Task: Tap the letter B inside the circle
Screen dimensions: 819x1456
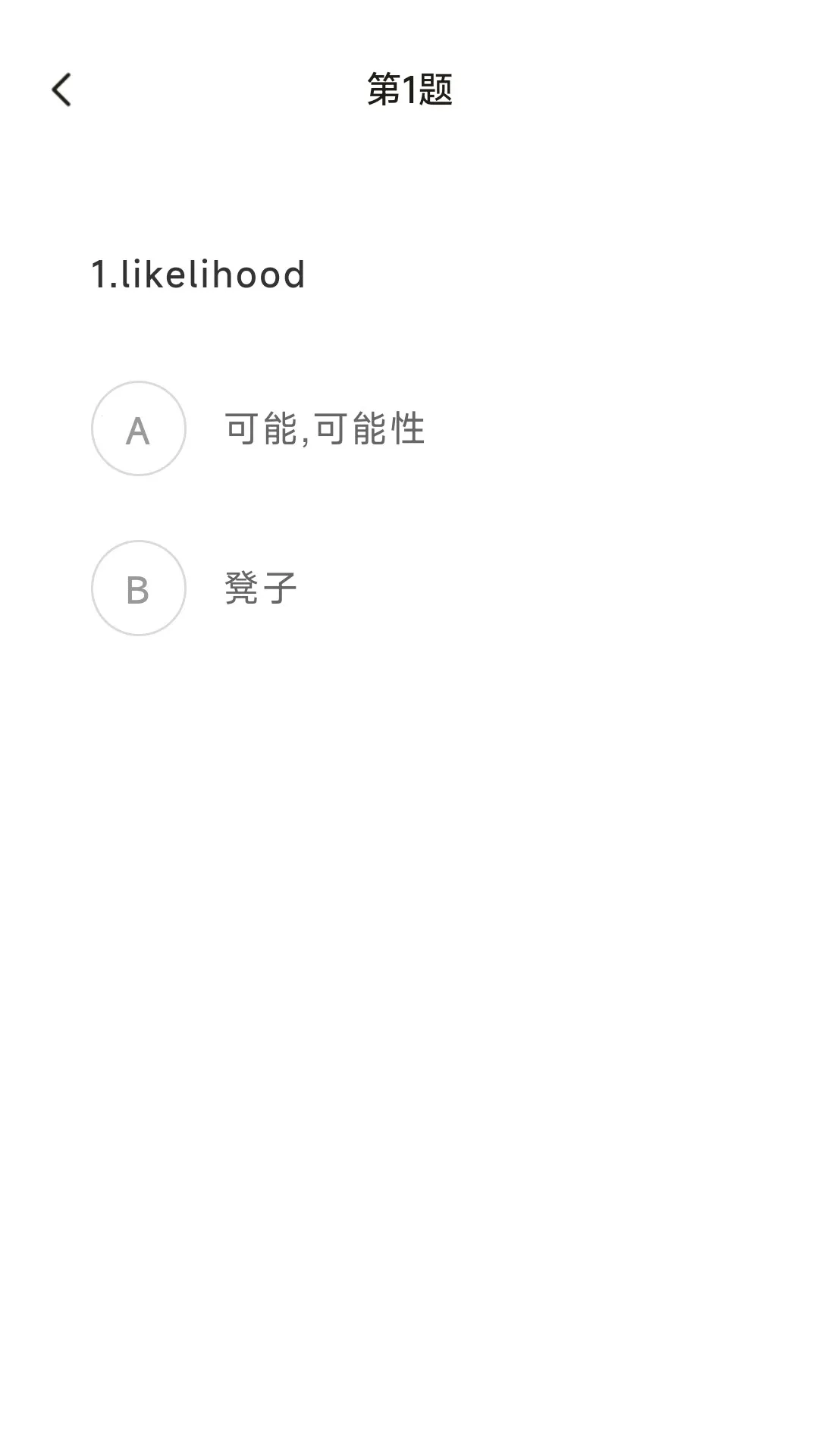Action: [138, 588]
